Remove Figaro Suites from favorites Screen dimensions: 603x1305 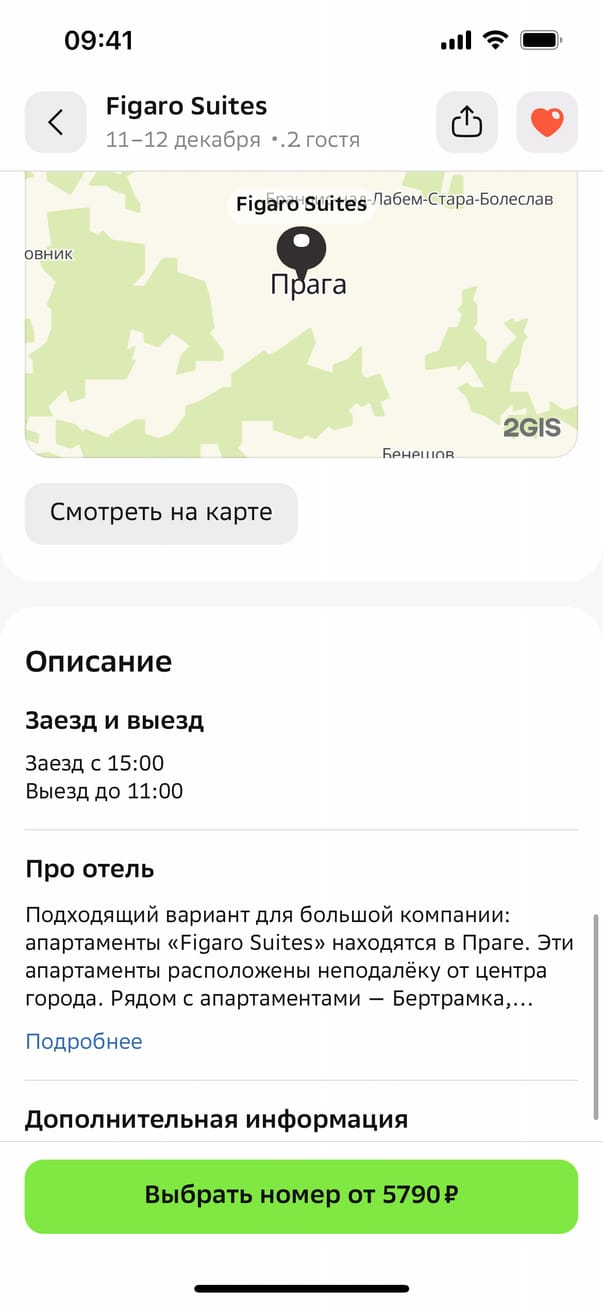pos(546,122)
